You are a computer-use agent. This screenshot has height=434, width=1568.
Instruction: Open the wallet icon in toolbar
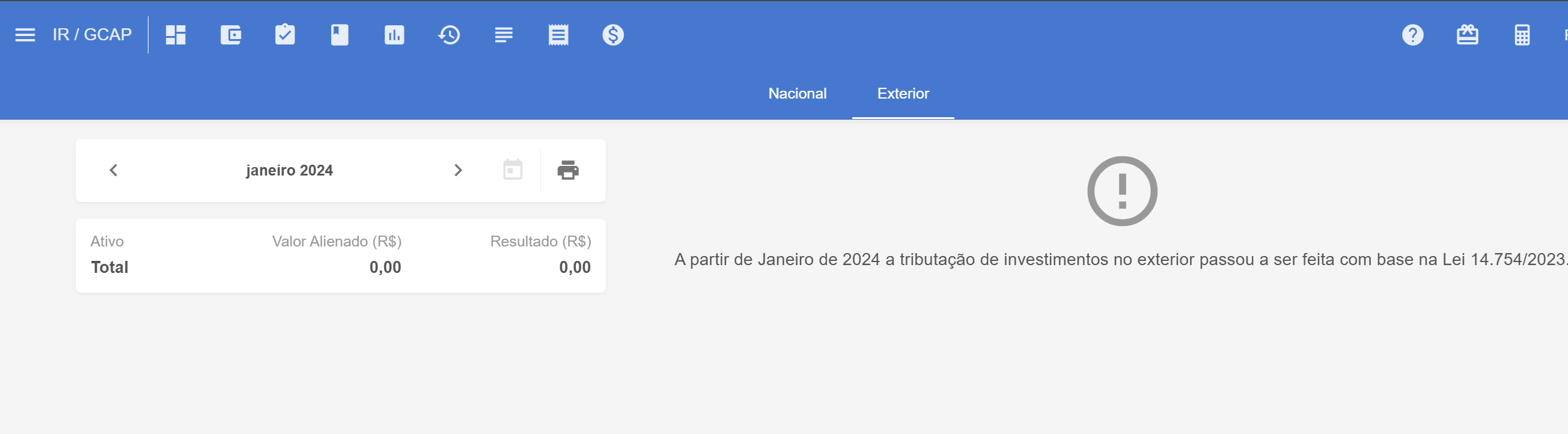[230, 35]
